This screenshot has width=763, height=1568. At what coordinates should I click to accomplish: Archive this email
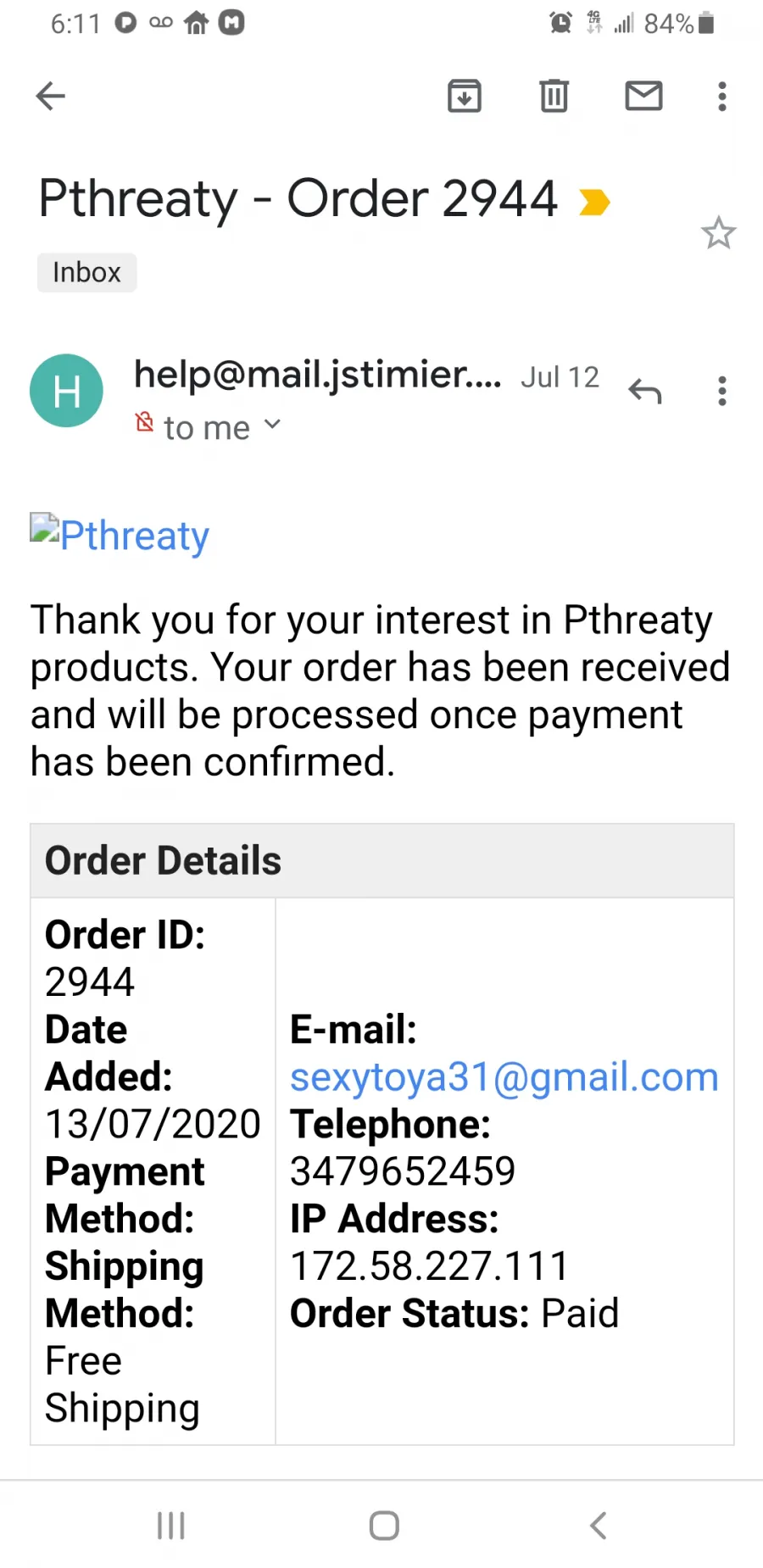(465, 96)
